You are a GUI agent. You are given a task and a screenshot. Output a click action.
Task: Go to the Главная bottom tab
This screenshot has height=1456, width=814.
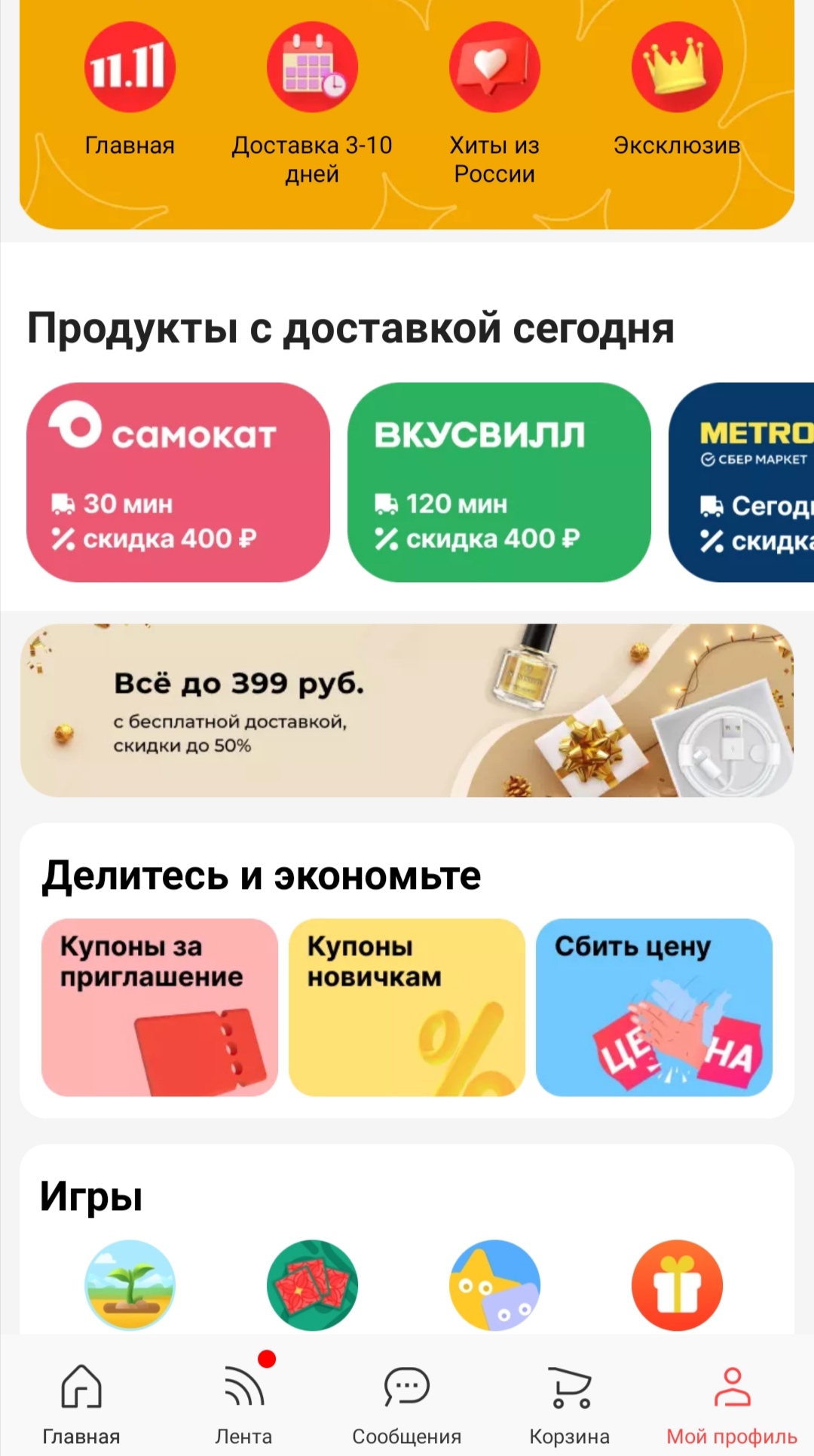(x=81, y=1403)
